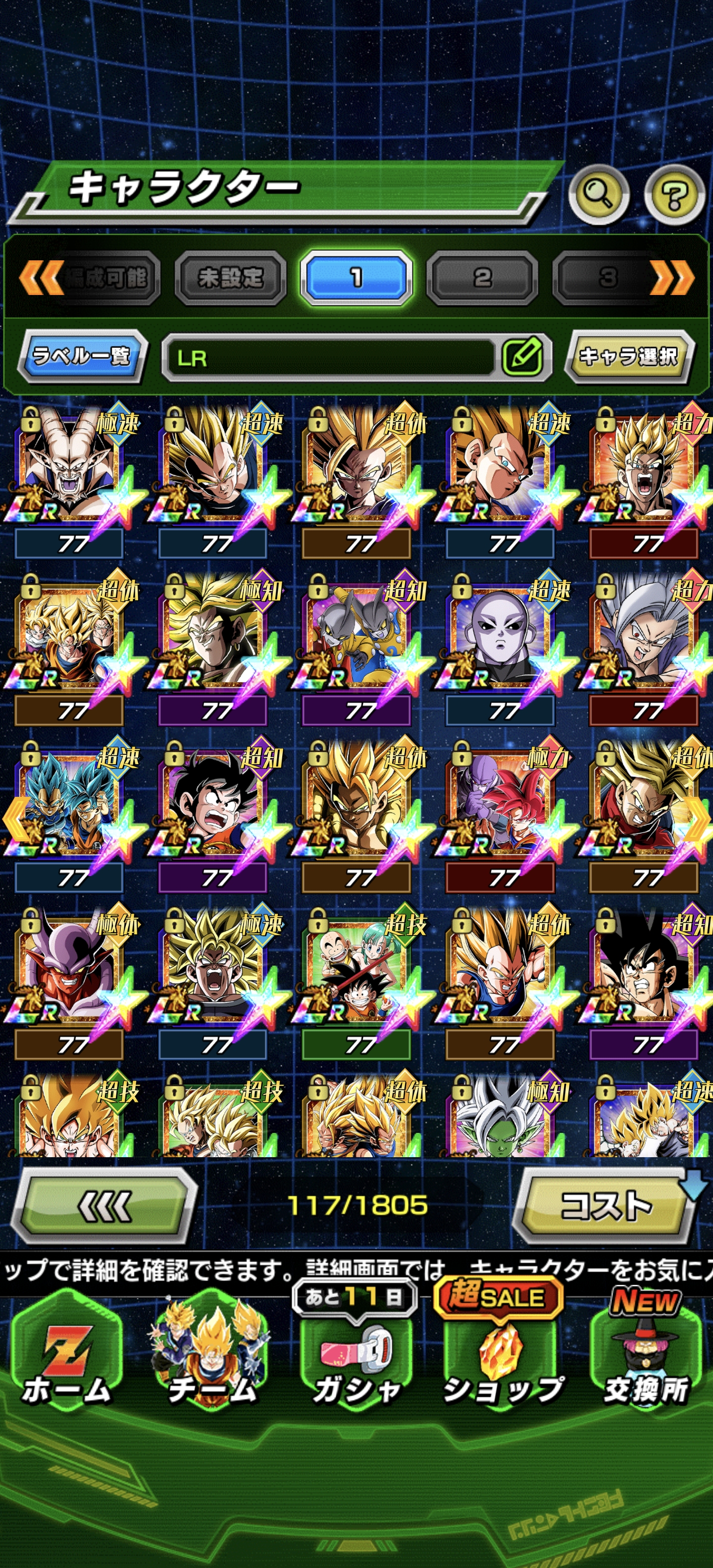Screen dimensions: 713x1568
Task: Open the question mark help
Action: (x=673, y=195)
